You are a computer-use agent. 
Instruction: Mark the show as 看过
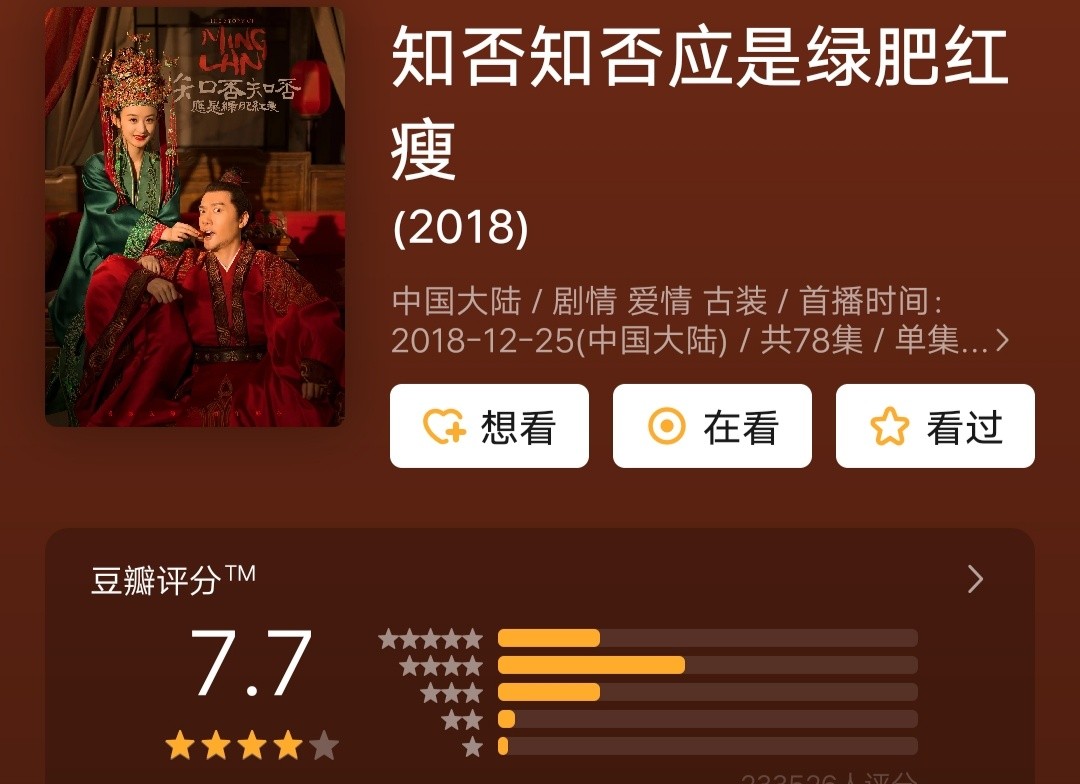[935, 427]
